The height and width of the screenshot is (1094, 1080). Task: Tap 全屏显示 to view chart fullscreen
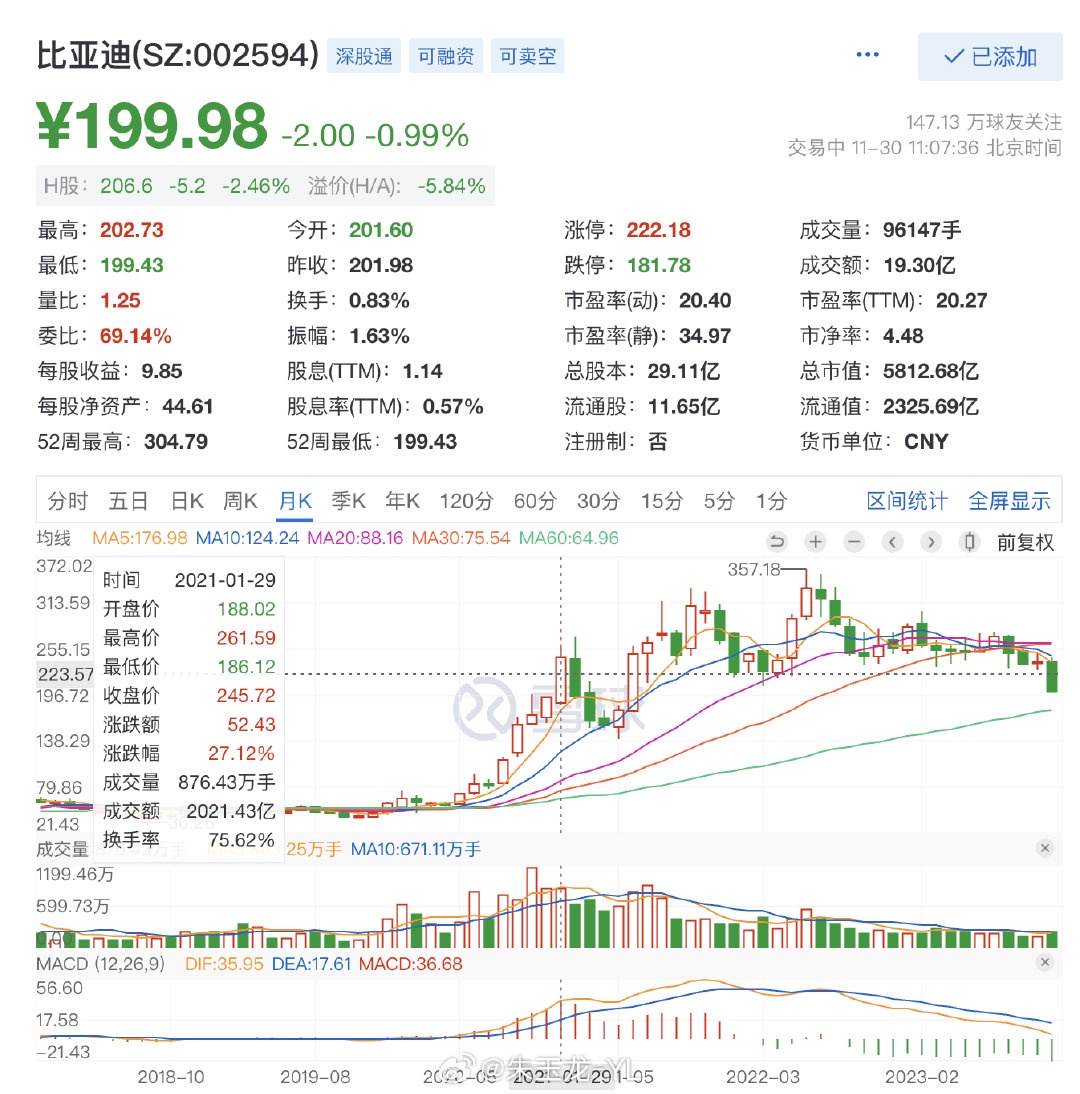point(1010,501)
